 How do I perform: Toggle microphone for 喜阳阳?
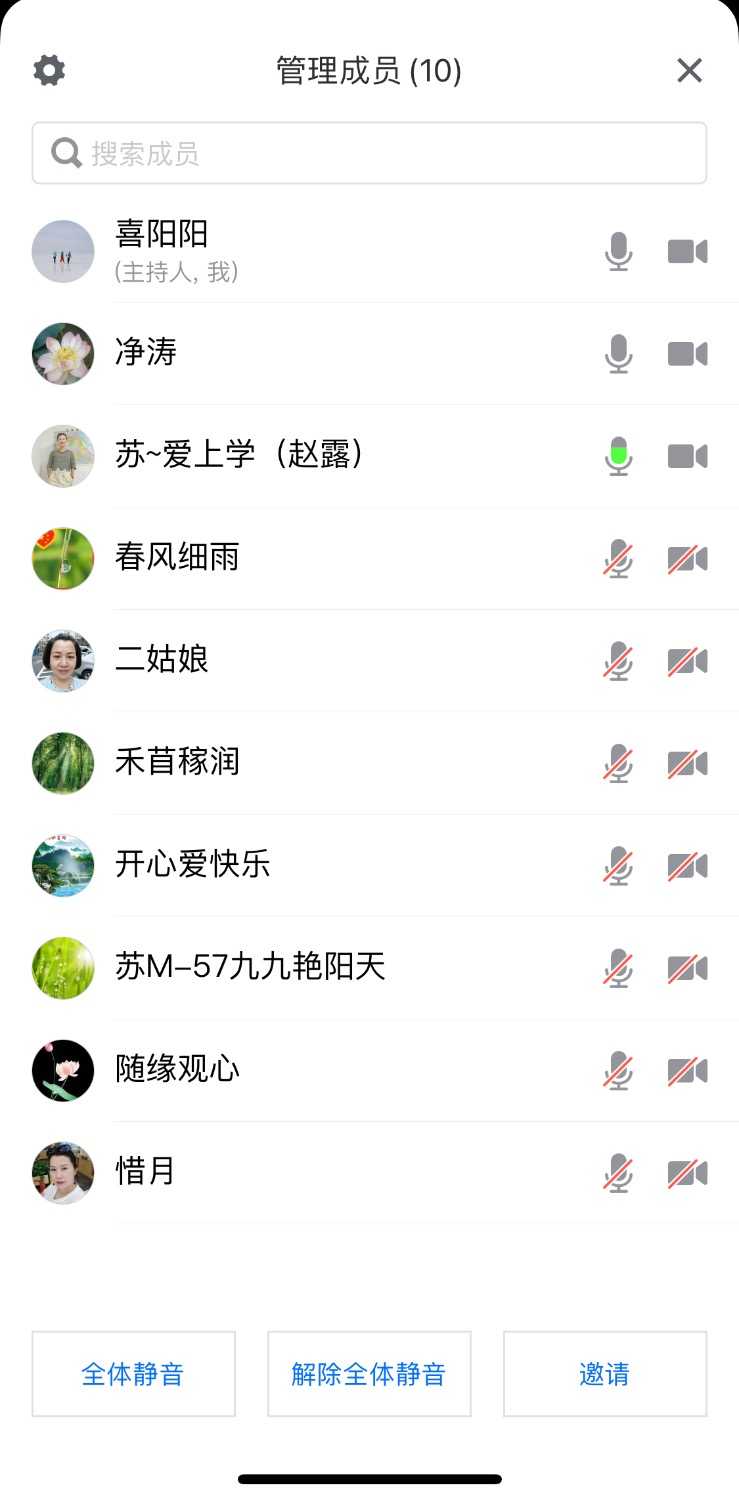(619, 252)
